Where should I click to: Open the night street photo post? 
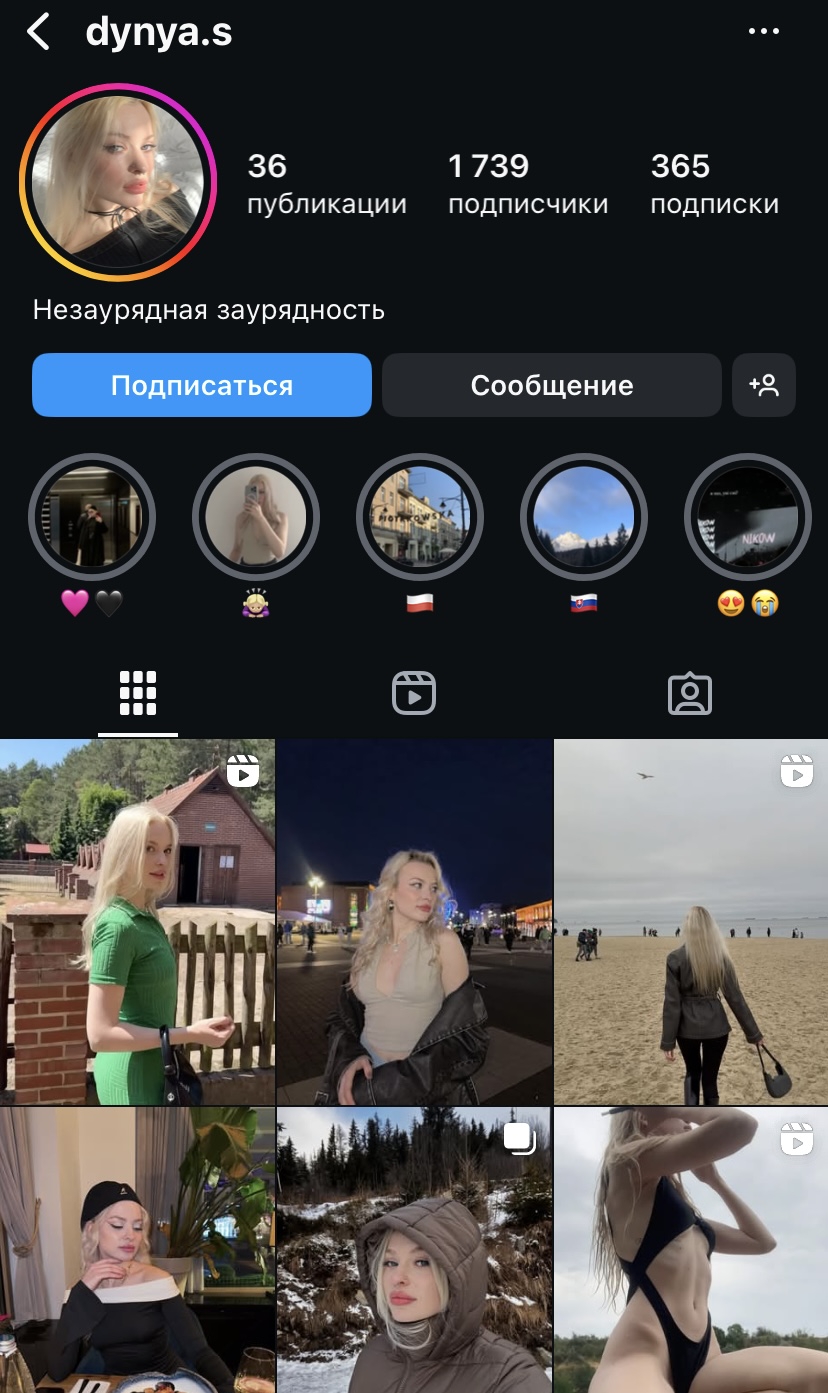[x=414, y=921]
